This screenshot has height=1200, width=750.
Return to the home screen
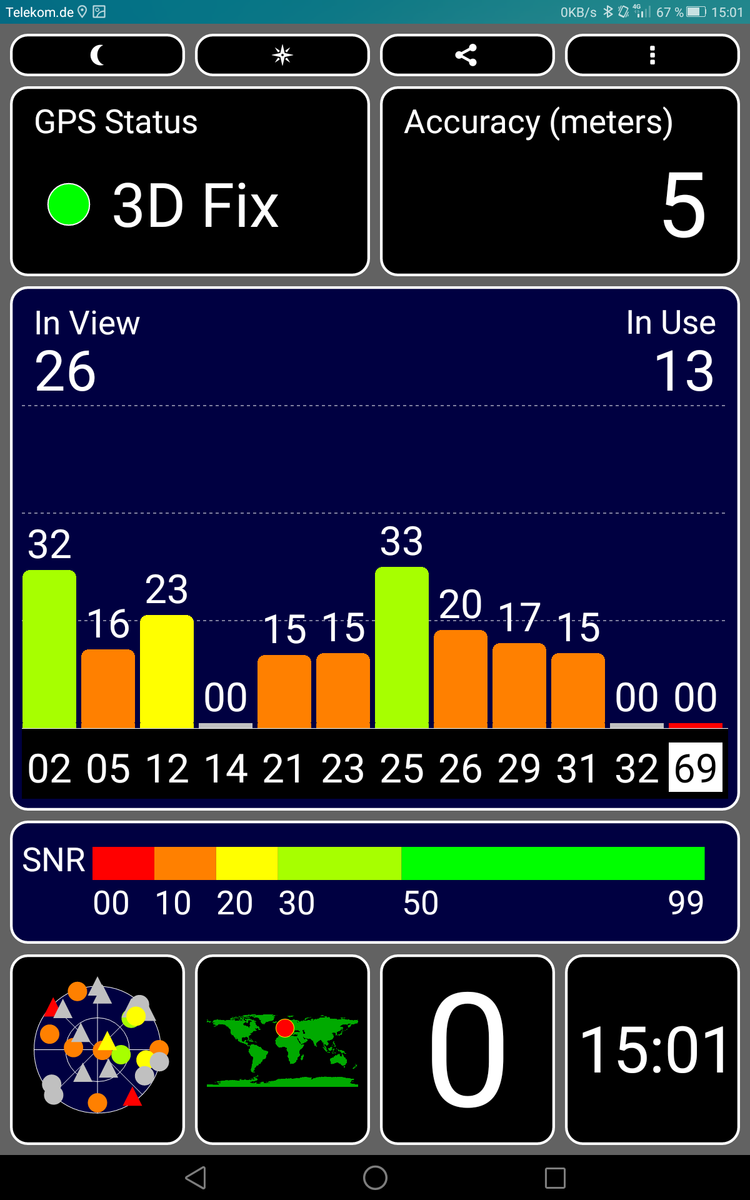point(375,1177)
